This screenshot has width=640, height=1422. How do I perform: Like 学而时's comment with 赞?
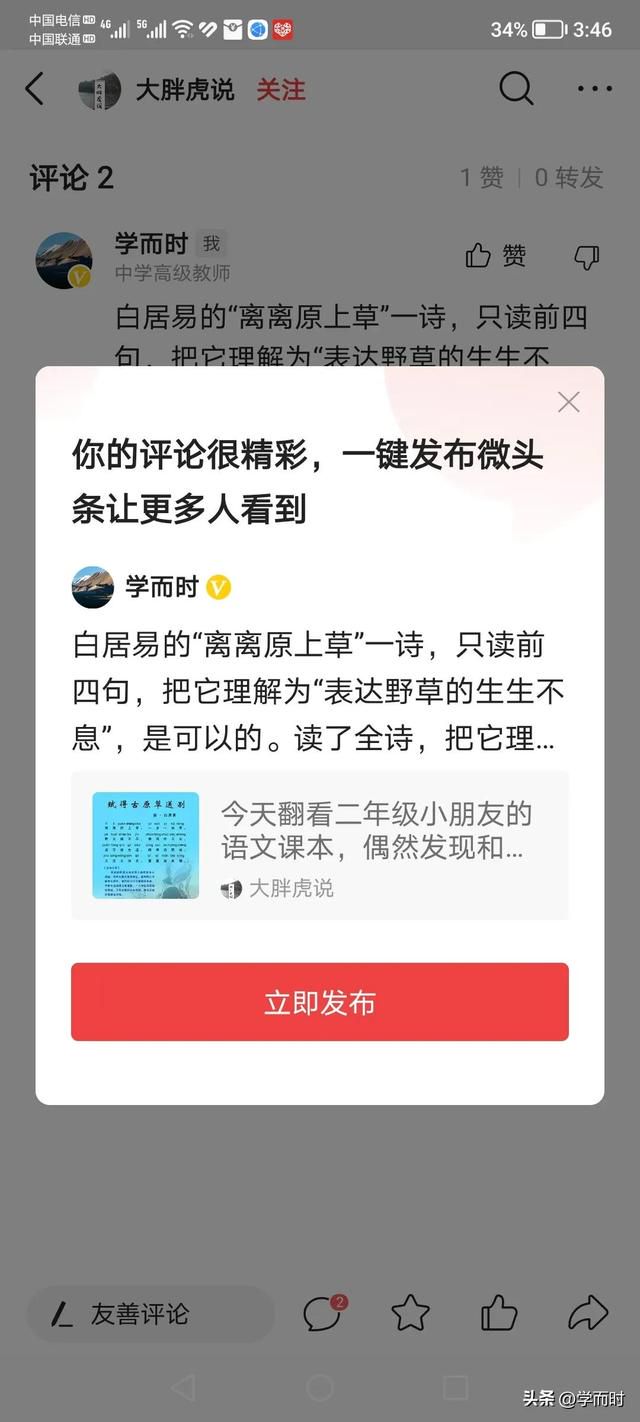click(x=497, y=256)
